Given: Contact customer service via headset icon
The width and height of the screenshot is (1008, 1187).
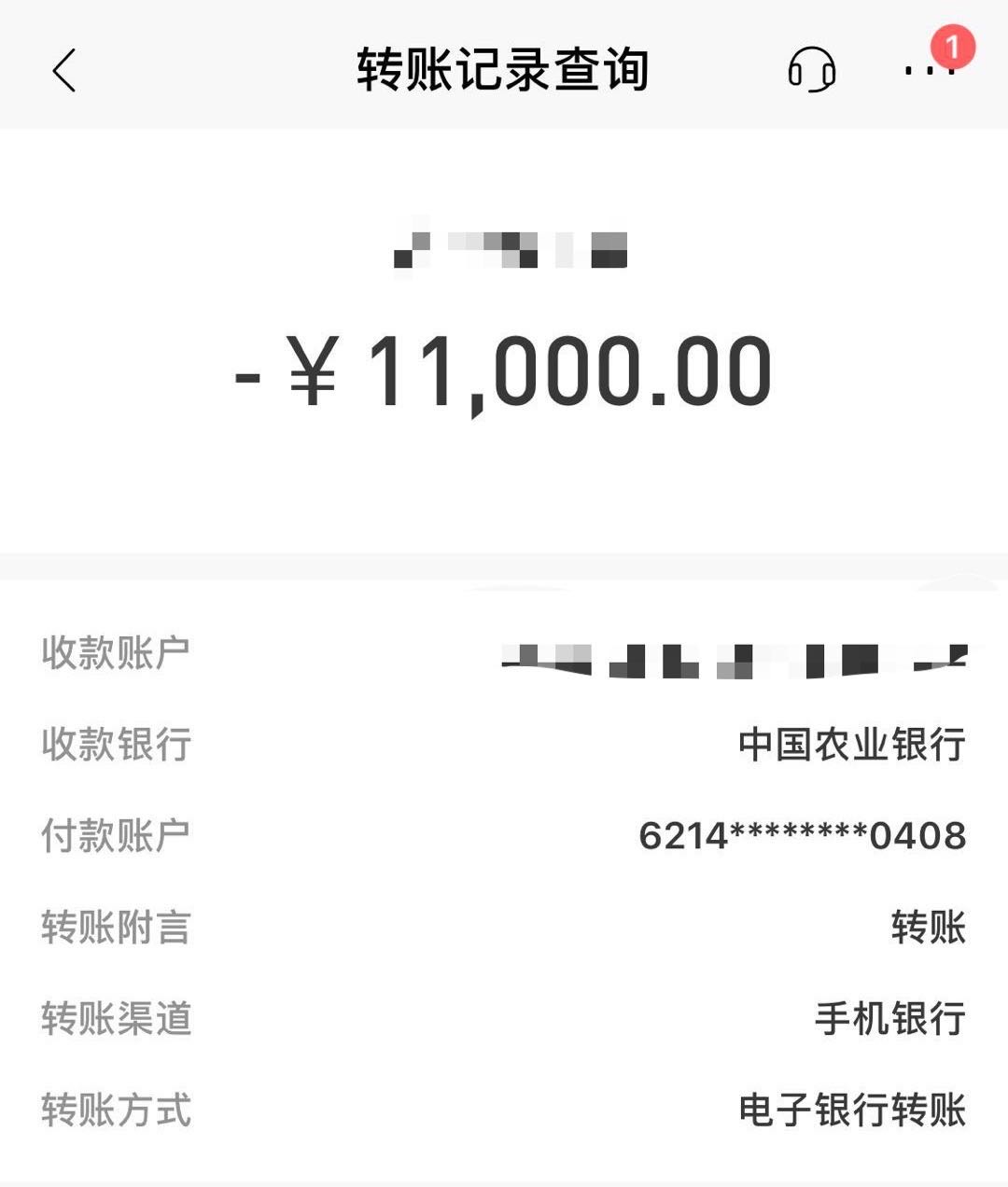Looking at the screenshot, I should (811, 70).
